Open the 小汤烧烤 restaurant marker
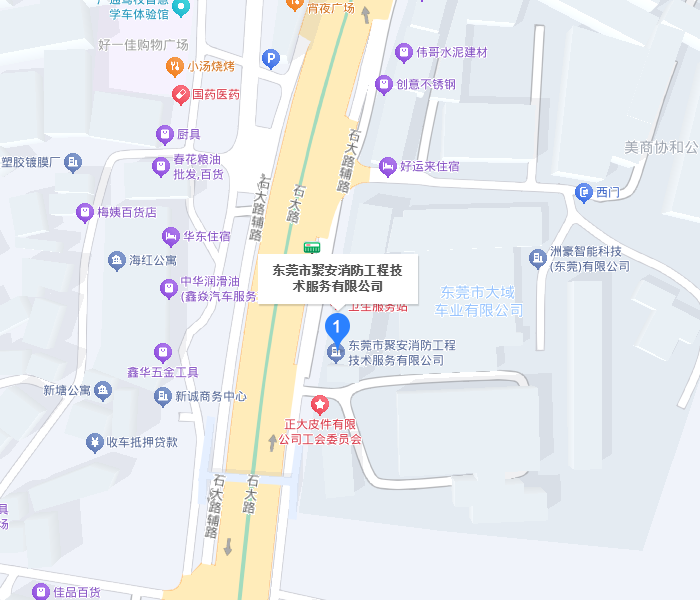 coord(174,67)
